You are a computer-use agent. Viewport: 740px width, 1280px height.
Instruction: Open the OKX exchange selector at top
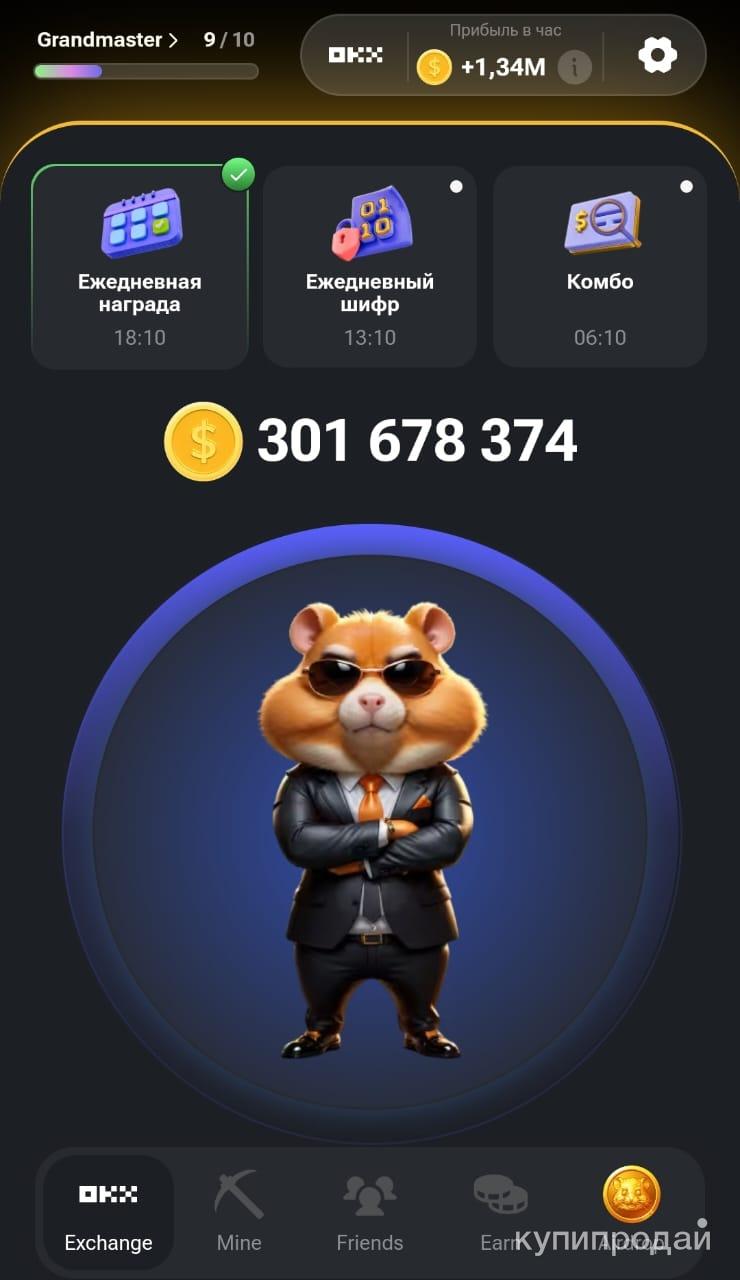pos(356,55)
